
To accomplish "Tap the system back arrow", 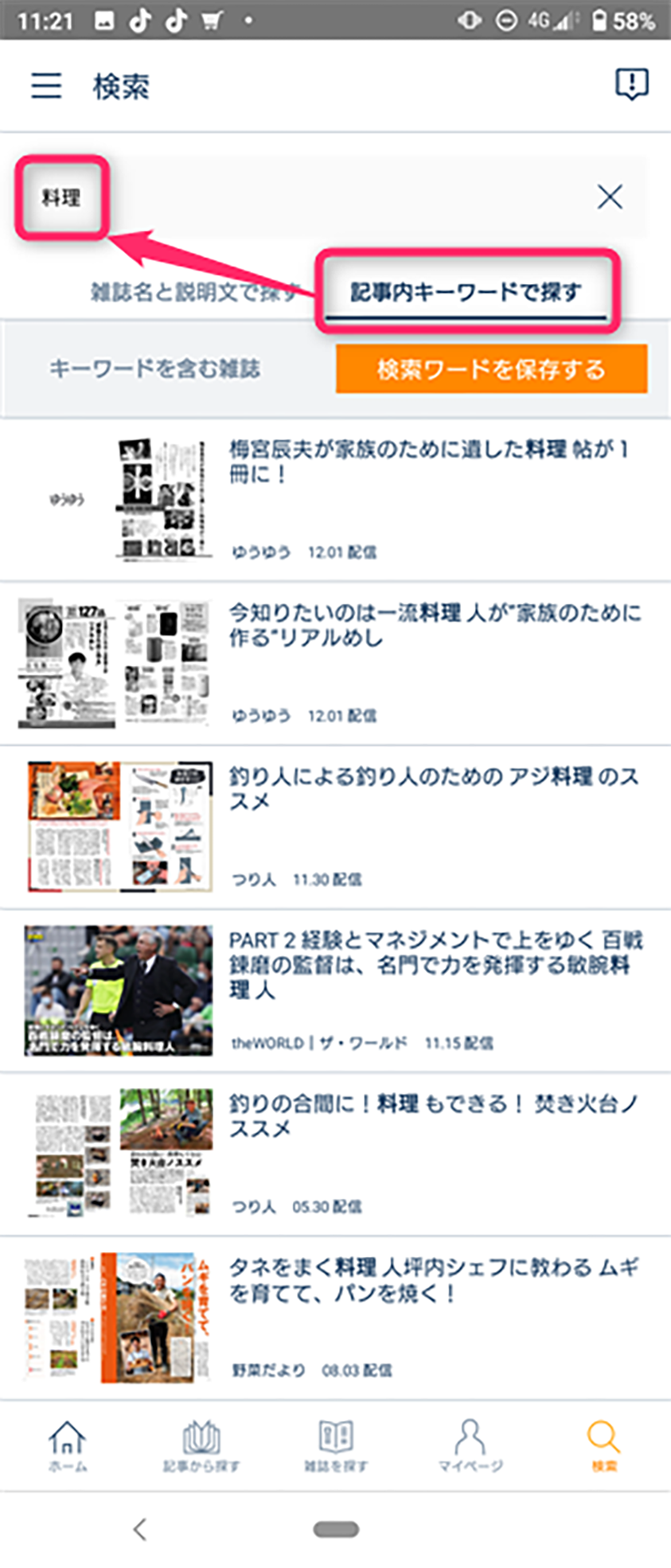I will [x=140, y=1528].
